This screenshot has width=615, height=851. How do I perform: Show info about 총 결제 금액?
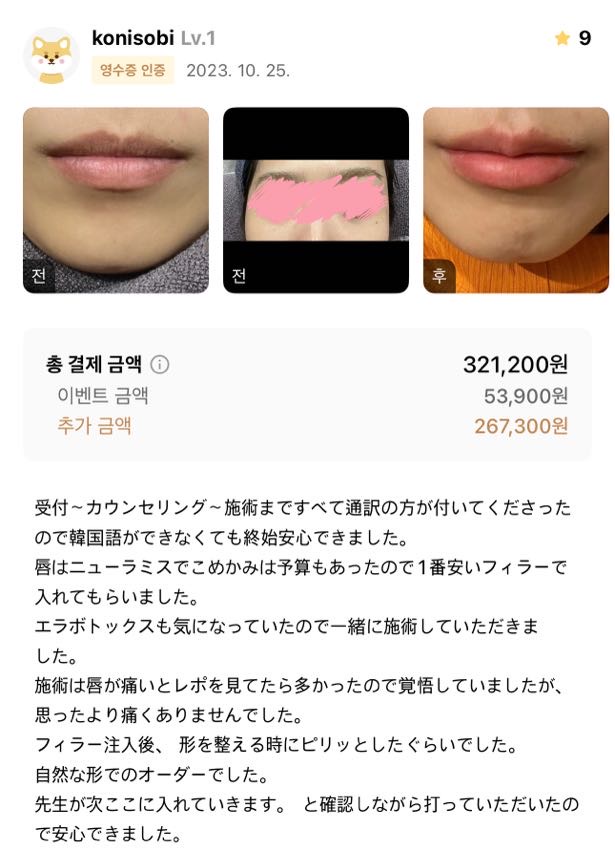coord(160,365)
